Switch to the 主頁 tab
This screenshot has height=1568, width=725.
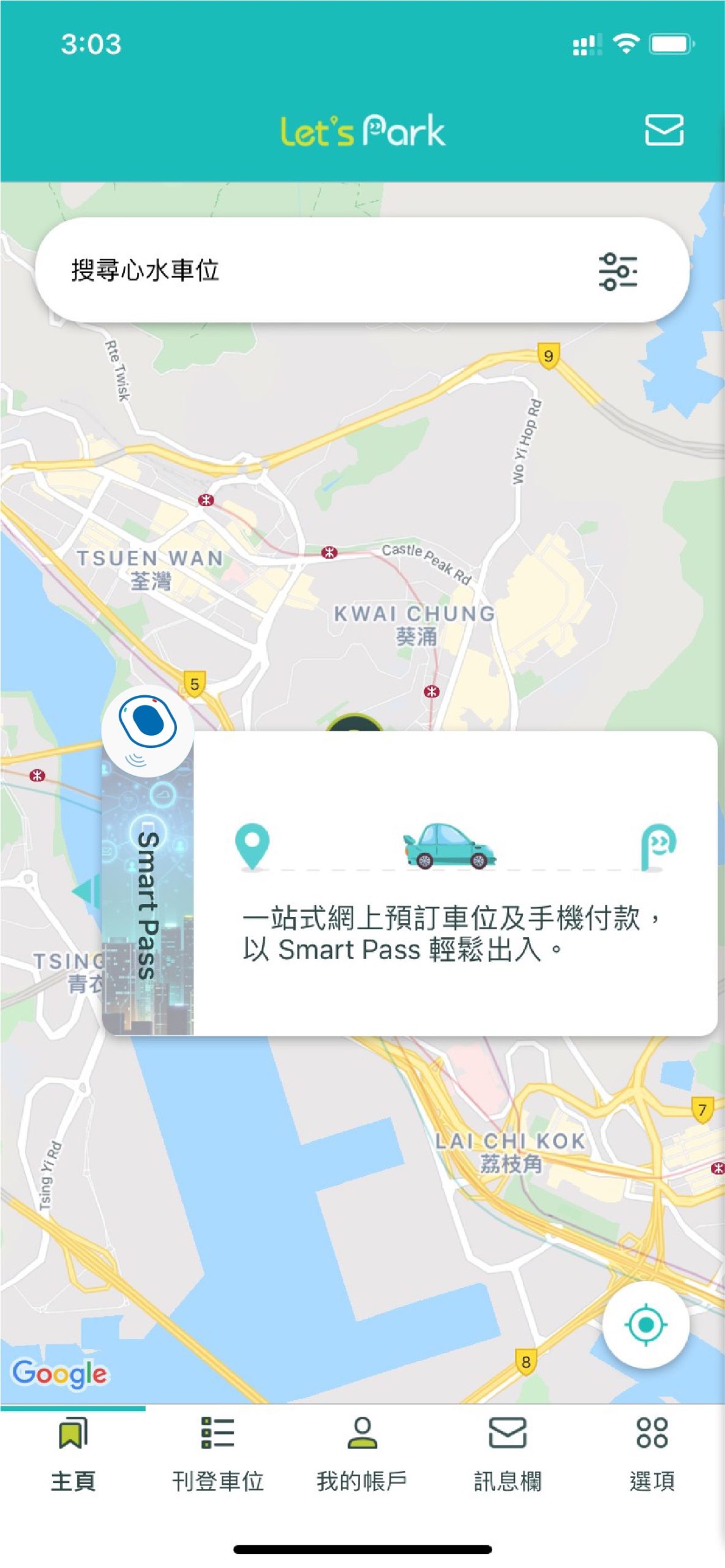tap(73, 1455)
